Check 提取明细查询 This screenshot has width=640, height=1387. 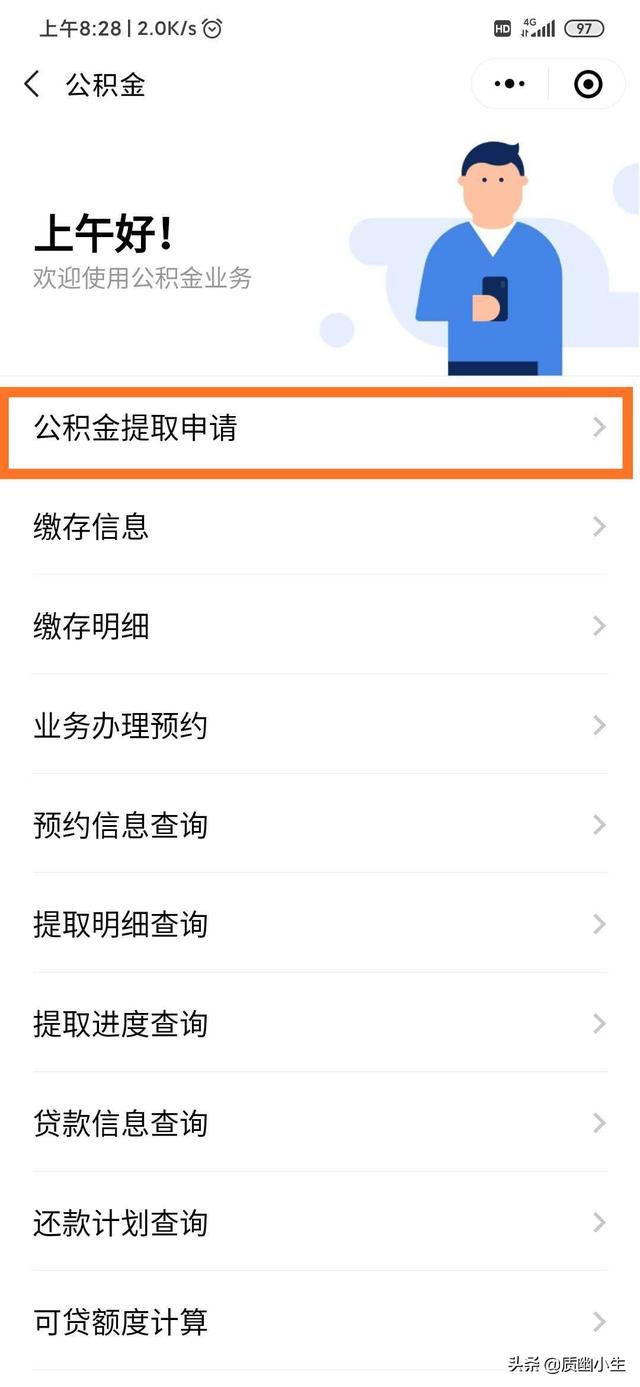[318, 924]
